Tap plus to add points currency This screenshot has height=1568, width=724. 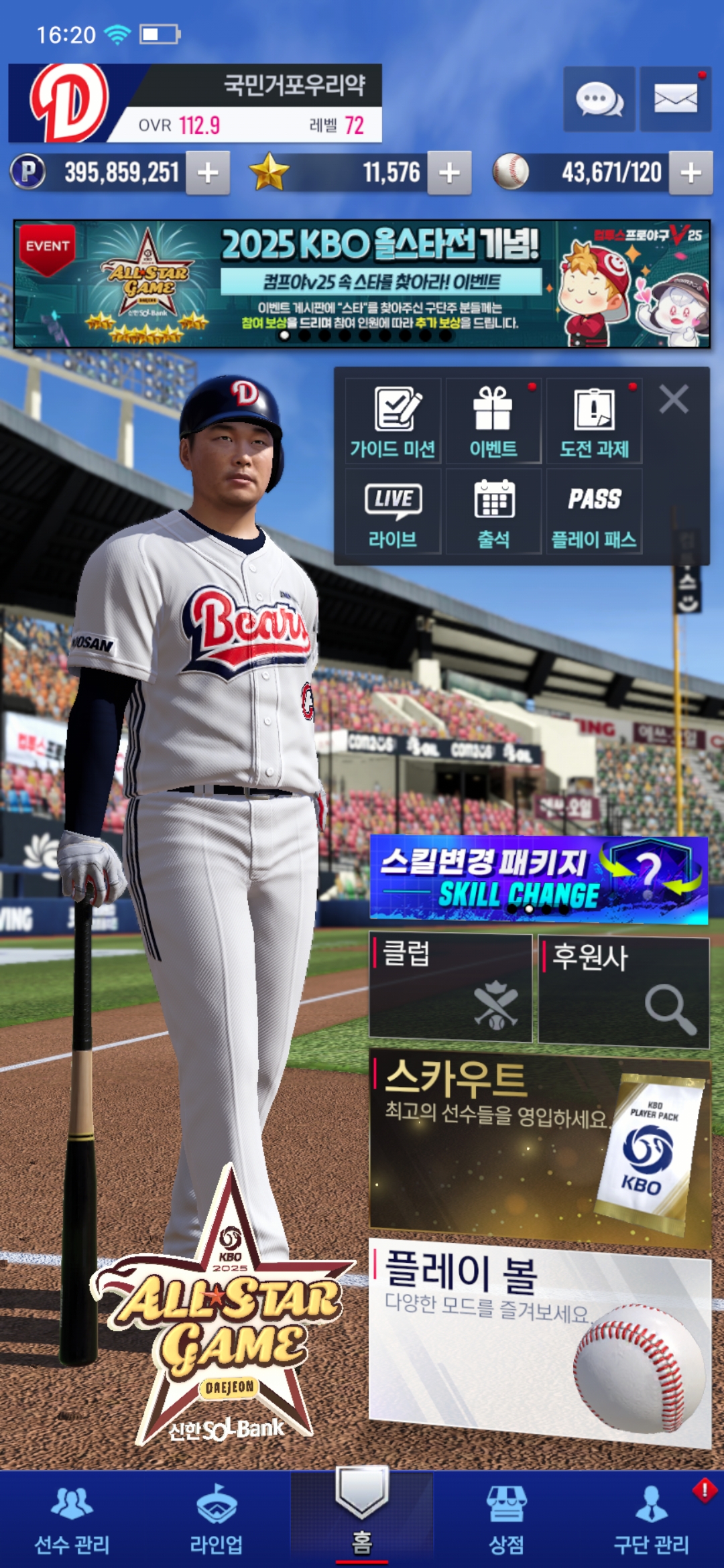[x=208, y=173]
